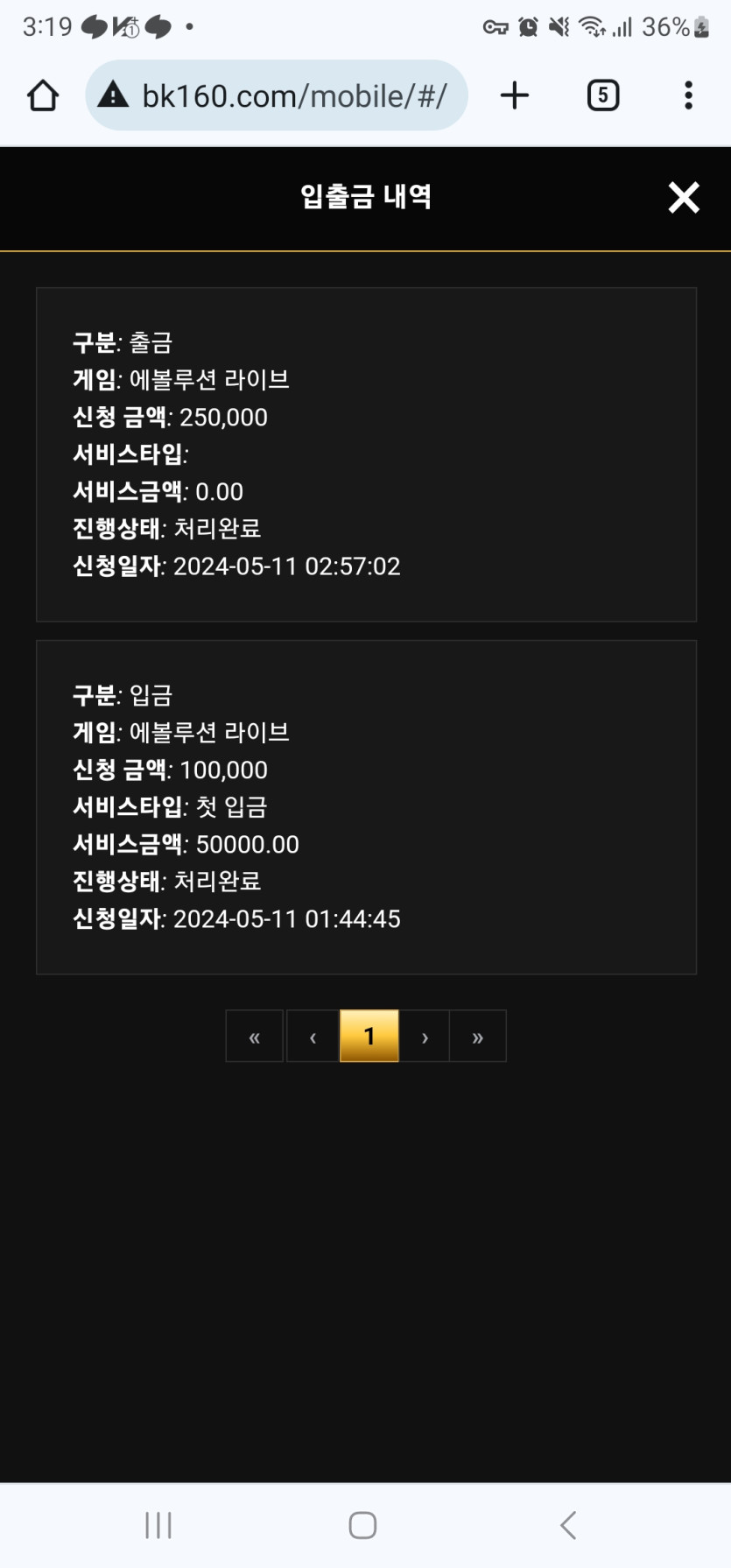
Task: Go to the browser home page
Action: point(43,95)
